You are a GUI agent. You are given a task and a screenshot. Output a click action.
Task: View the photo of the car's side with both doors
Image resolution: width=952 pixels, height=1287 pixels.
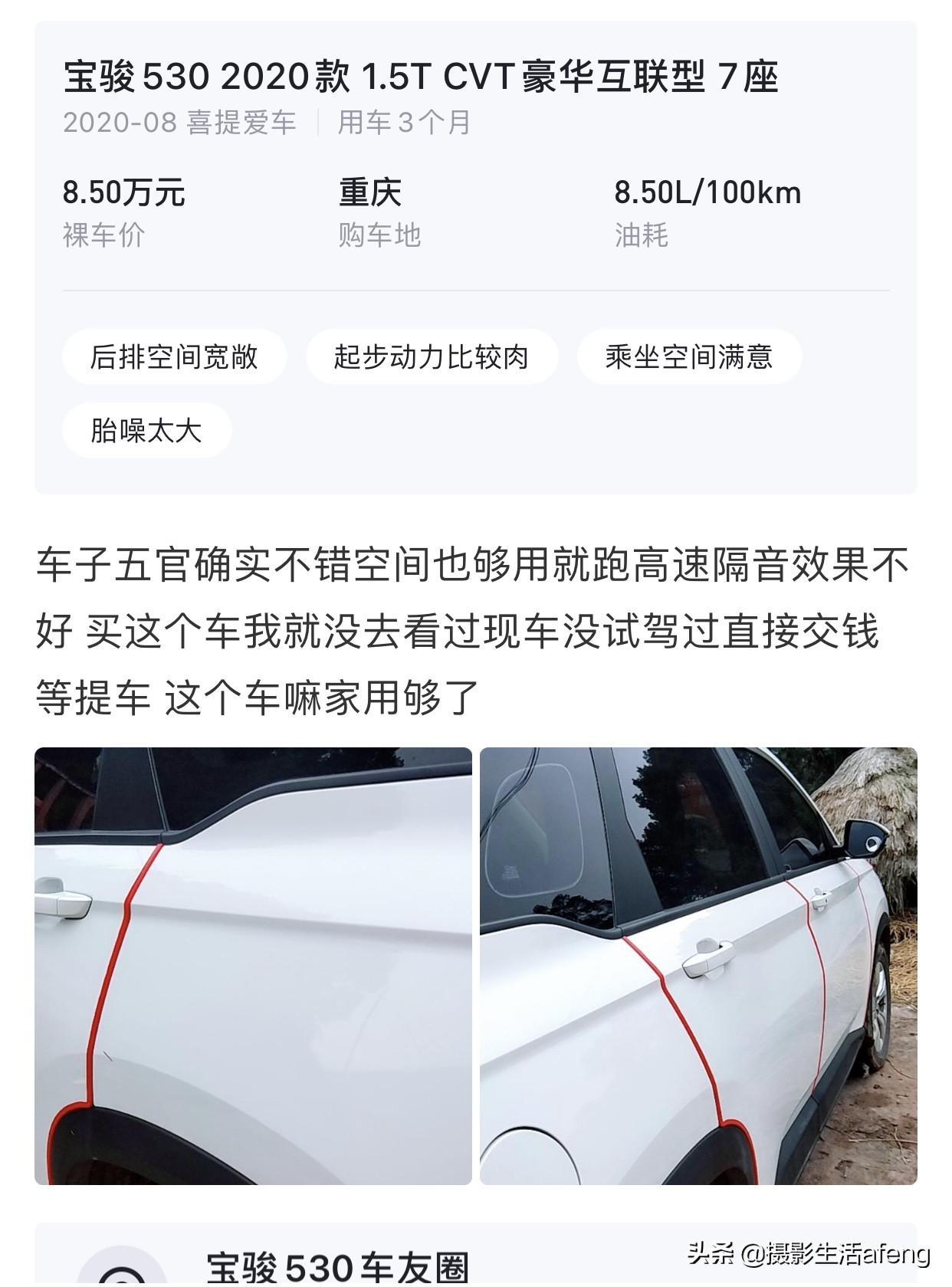click(698, 966)
